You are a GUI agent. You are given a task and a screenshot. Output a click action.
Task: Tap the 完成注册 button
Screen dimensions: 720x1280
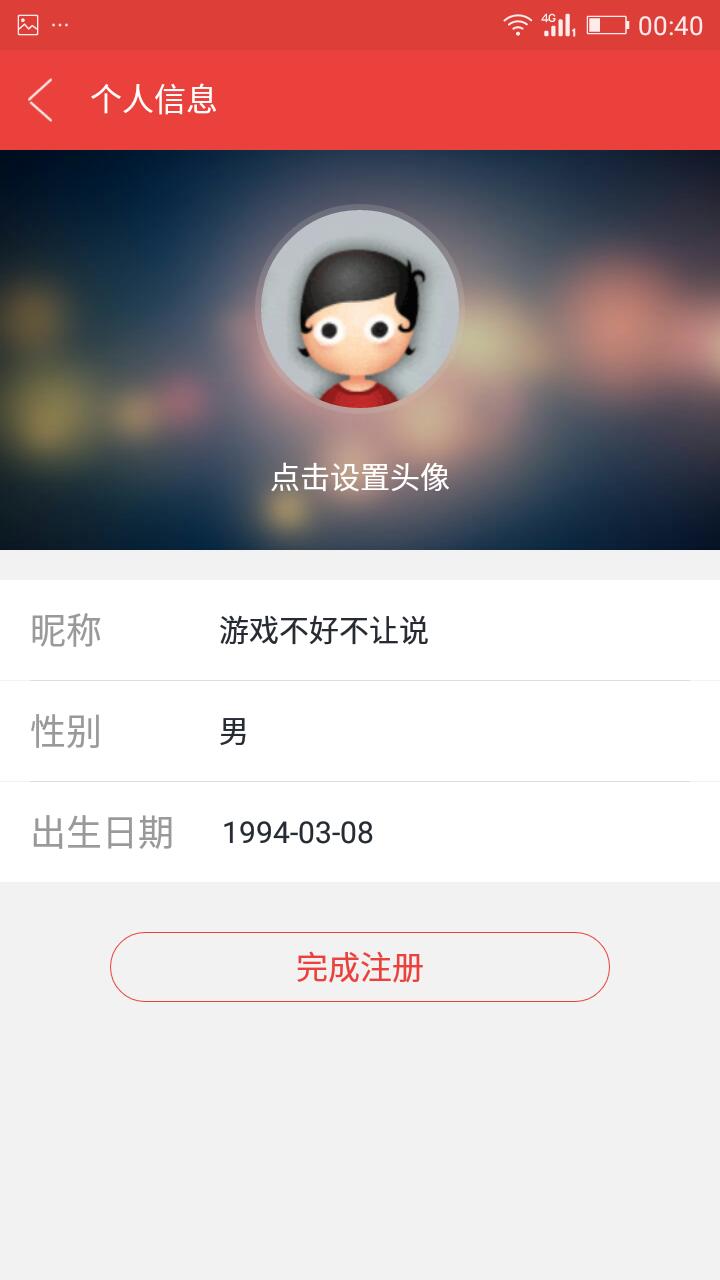tap(360, 967)
